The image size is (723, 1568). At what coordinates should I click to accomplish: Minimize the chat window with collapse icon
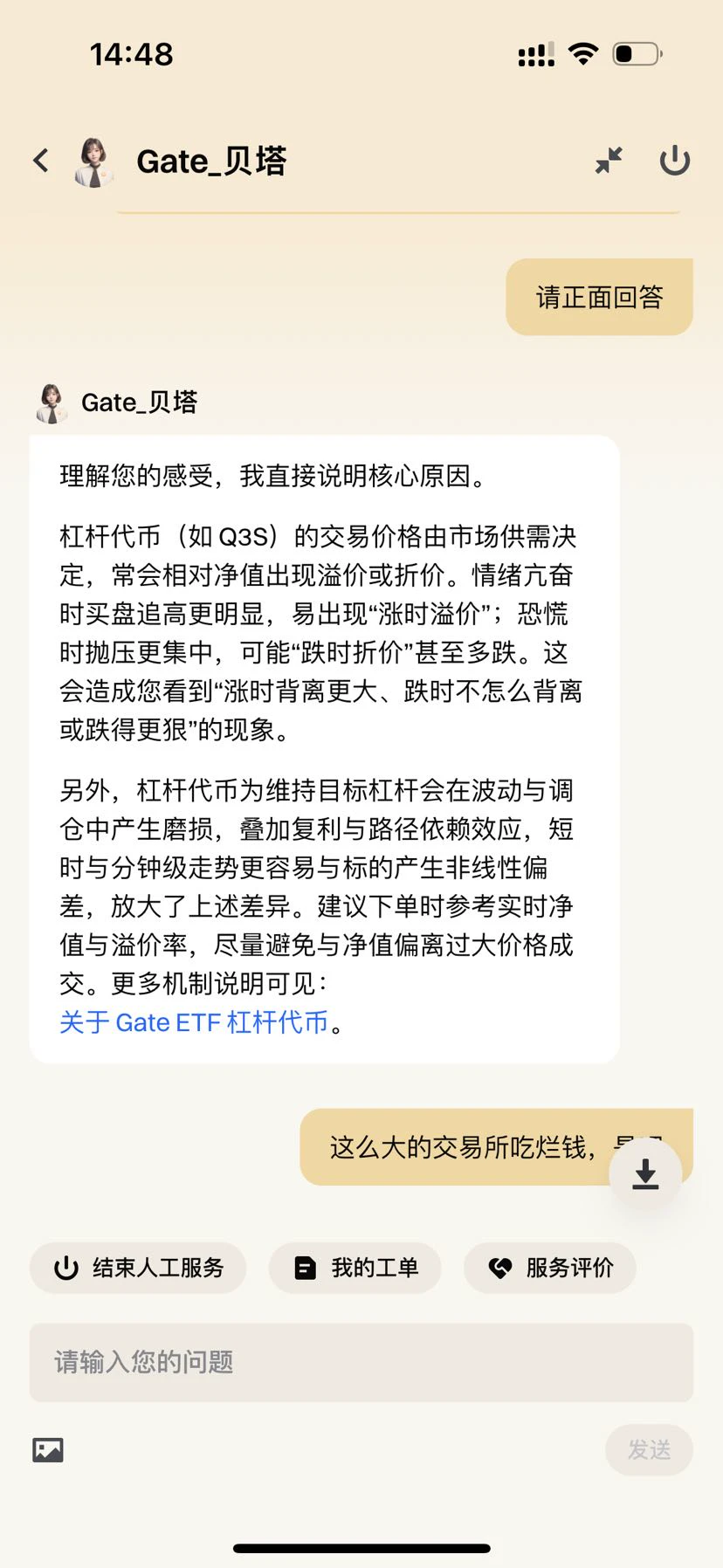[x=609, y=161]
